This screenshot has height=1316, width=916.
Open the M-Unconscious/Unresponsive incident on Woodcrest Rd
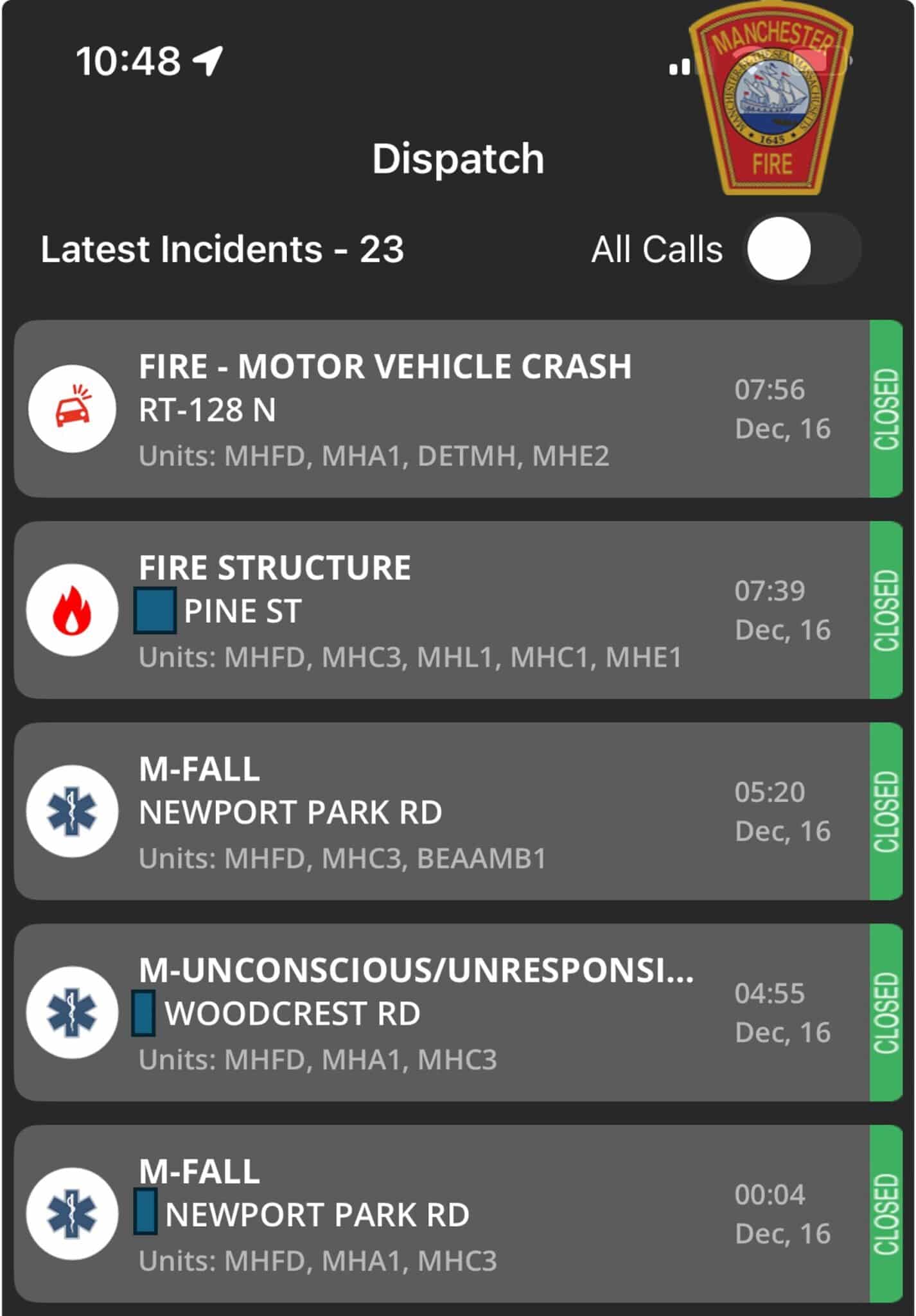point(443,1012)
